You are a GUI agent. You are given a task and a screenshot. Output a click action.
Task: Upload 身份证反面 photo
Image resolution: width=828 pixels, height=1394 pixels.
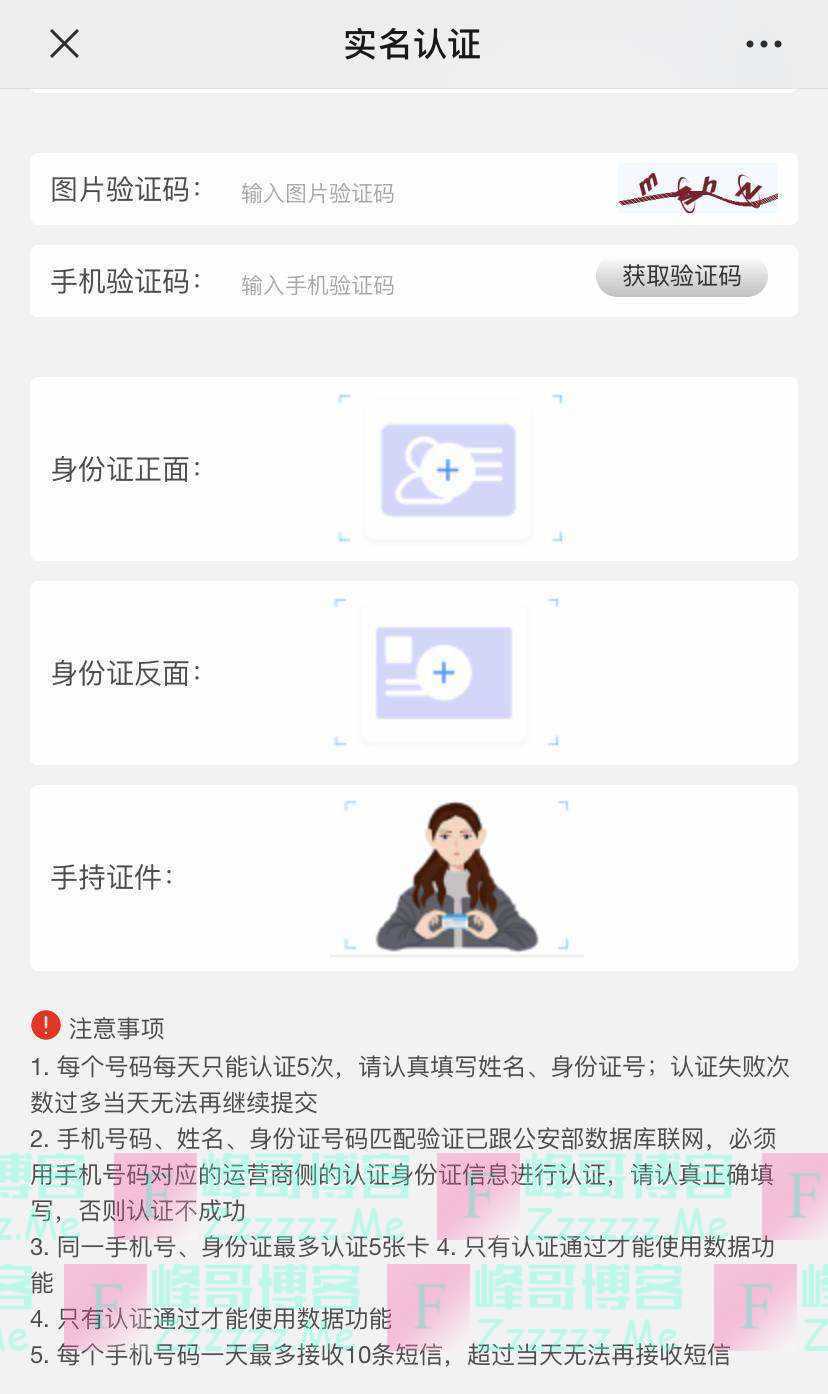point(445,673)
